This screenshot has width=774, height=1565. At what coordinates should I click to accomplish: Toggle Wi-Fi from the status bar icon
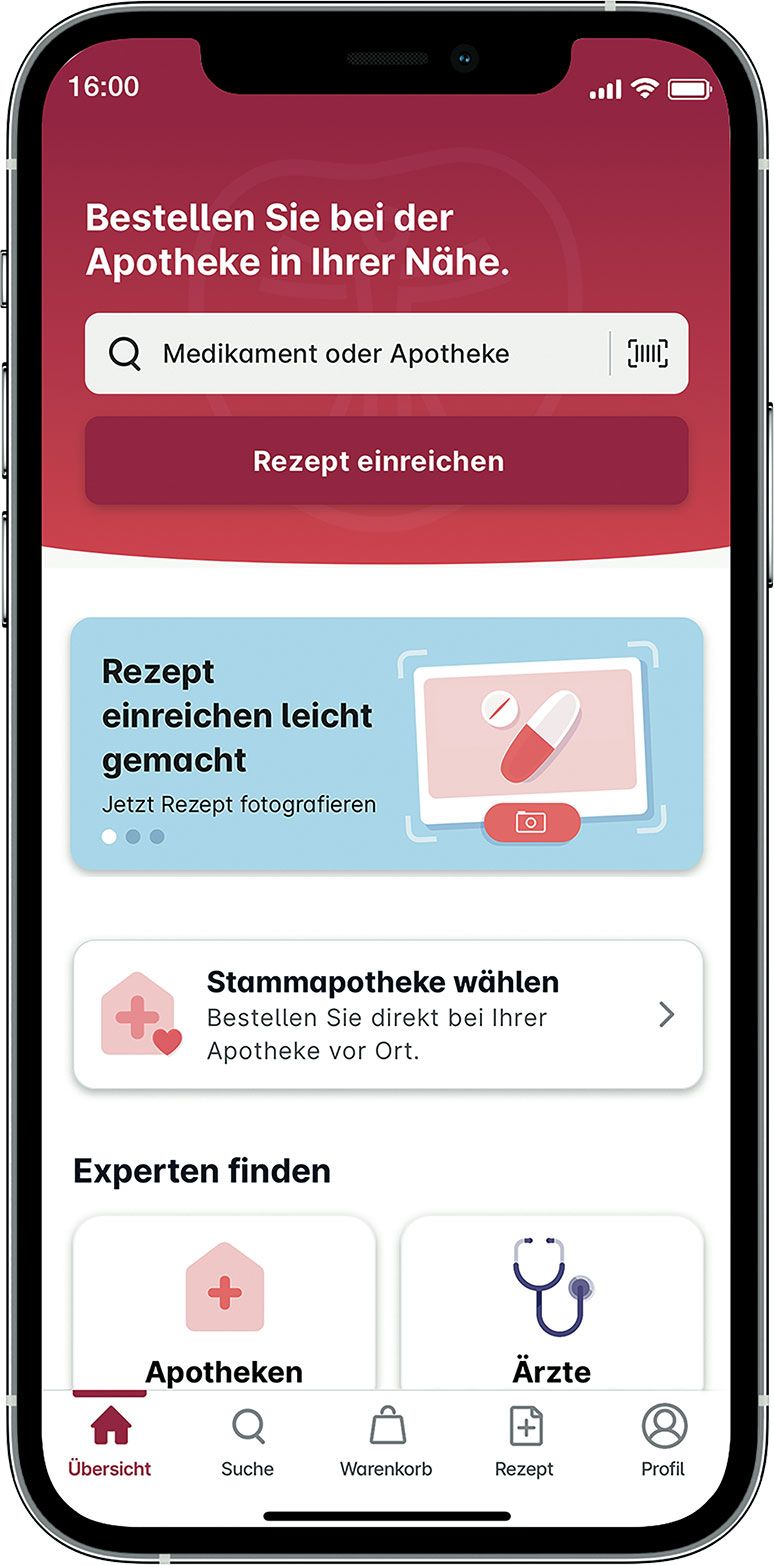click(643, 88)
